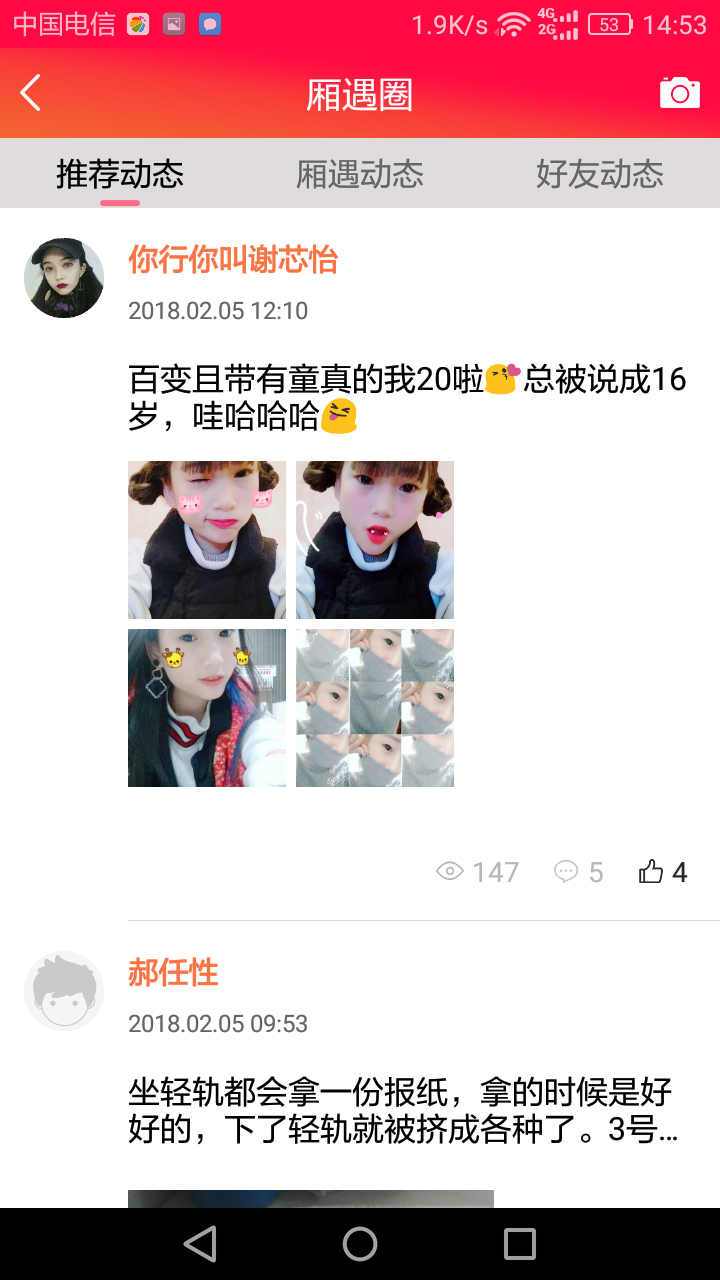Open 你行你叫谢芯怡's profile avatar
Screen dimensions: 720x1280
64,278
